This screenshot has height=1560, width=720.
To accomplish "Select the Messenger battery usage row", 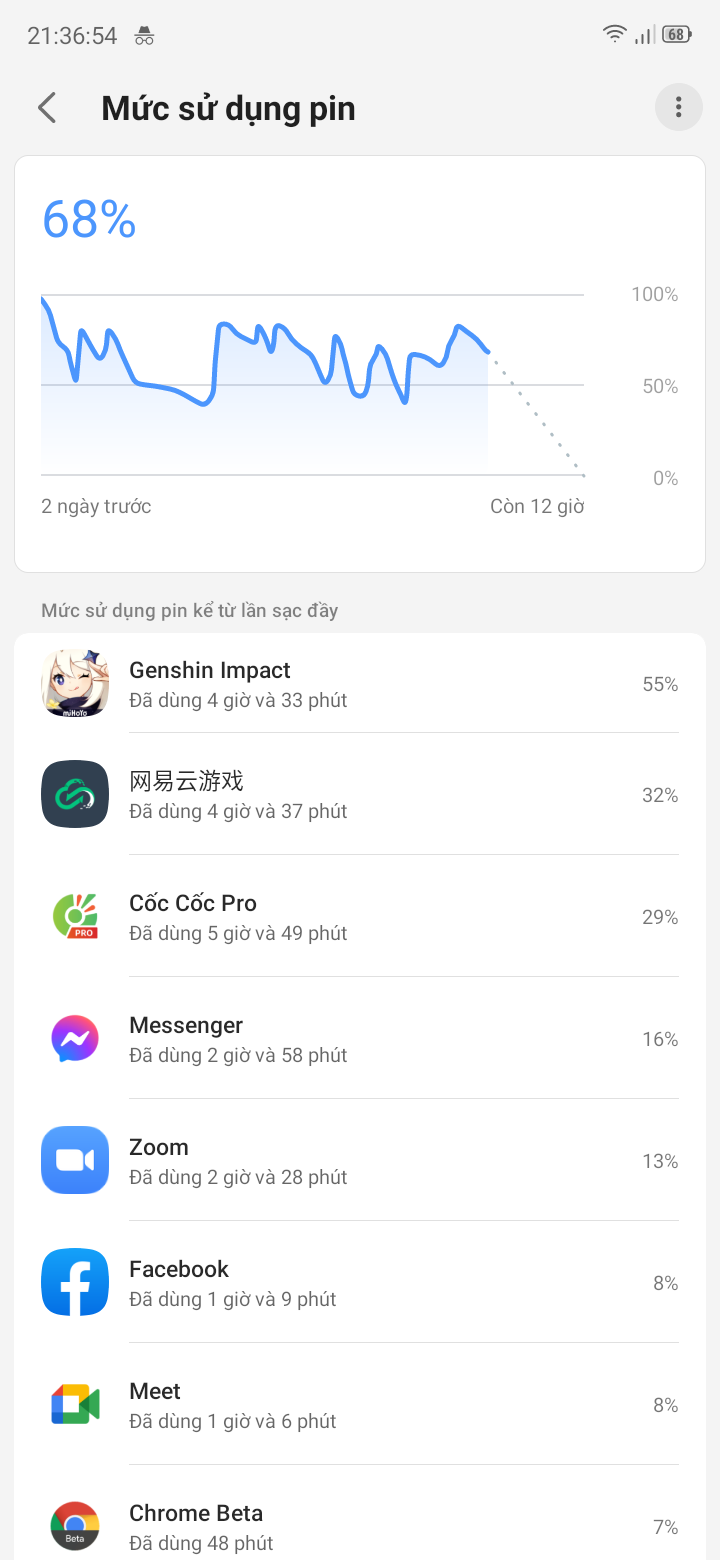I will coord(360,1038).
